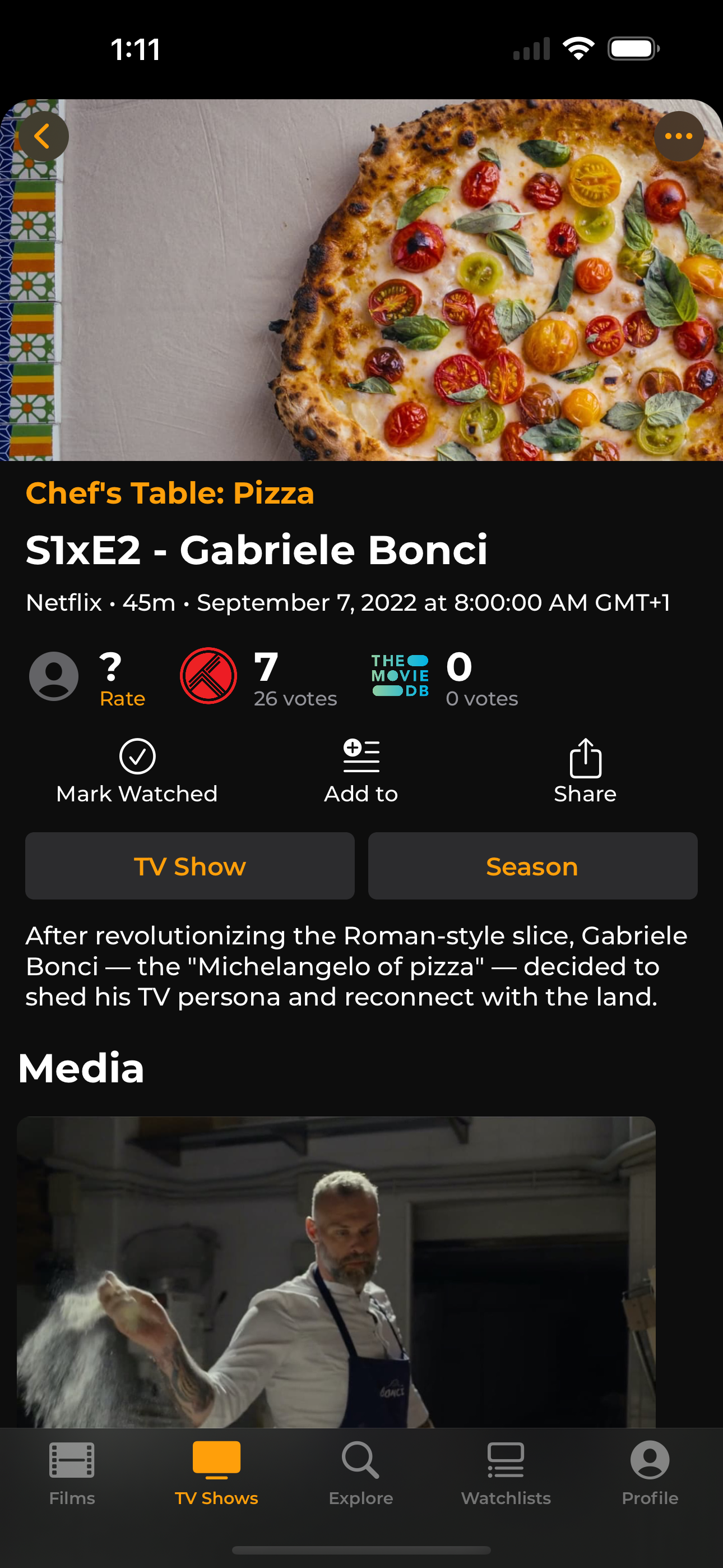Switch to the TV Shows tab
Image resolution: width=723 pixels, height=1568 pixels.
(x=217, y=1472)
